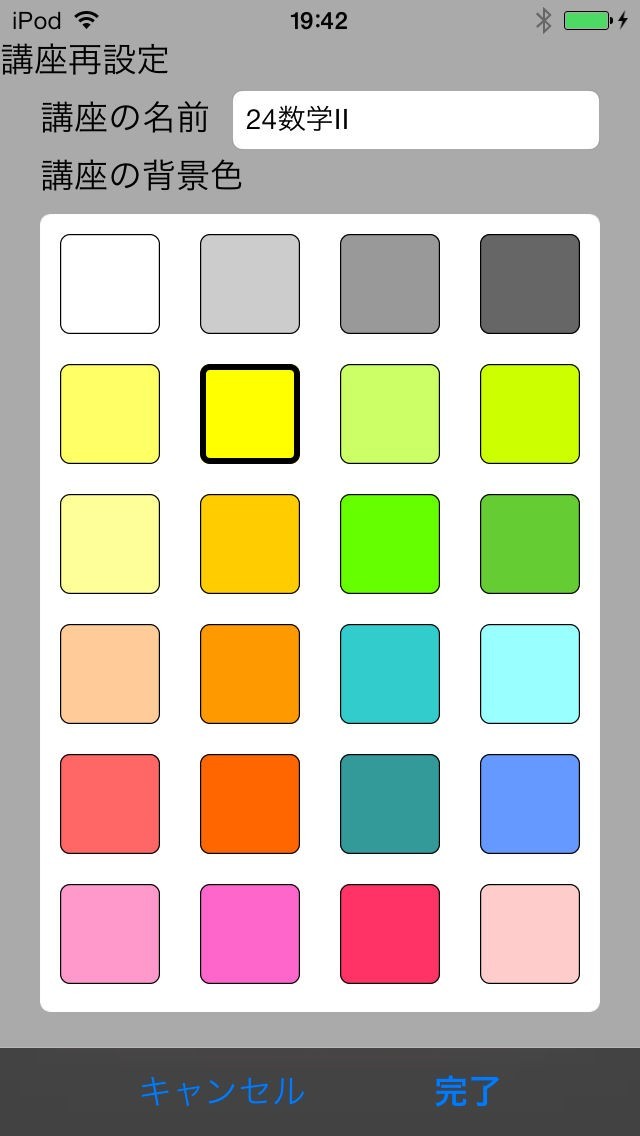Select the lime yellow-green swatch
The image size is (640, 1136).
[530, 414]
